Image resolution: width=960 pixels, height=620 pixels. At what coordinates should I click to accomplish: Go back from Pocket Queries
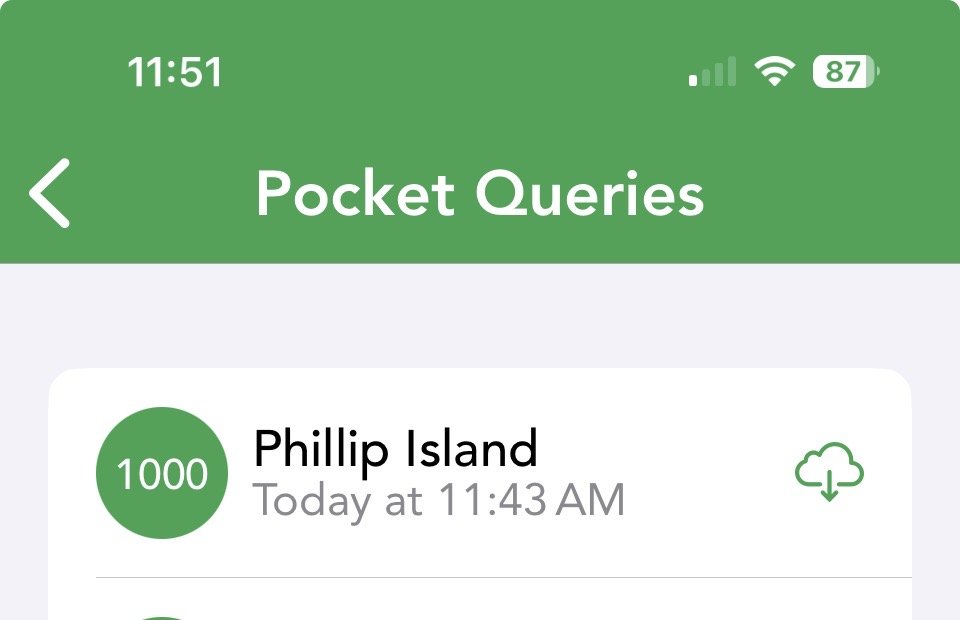point(50,193)
